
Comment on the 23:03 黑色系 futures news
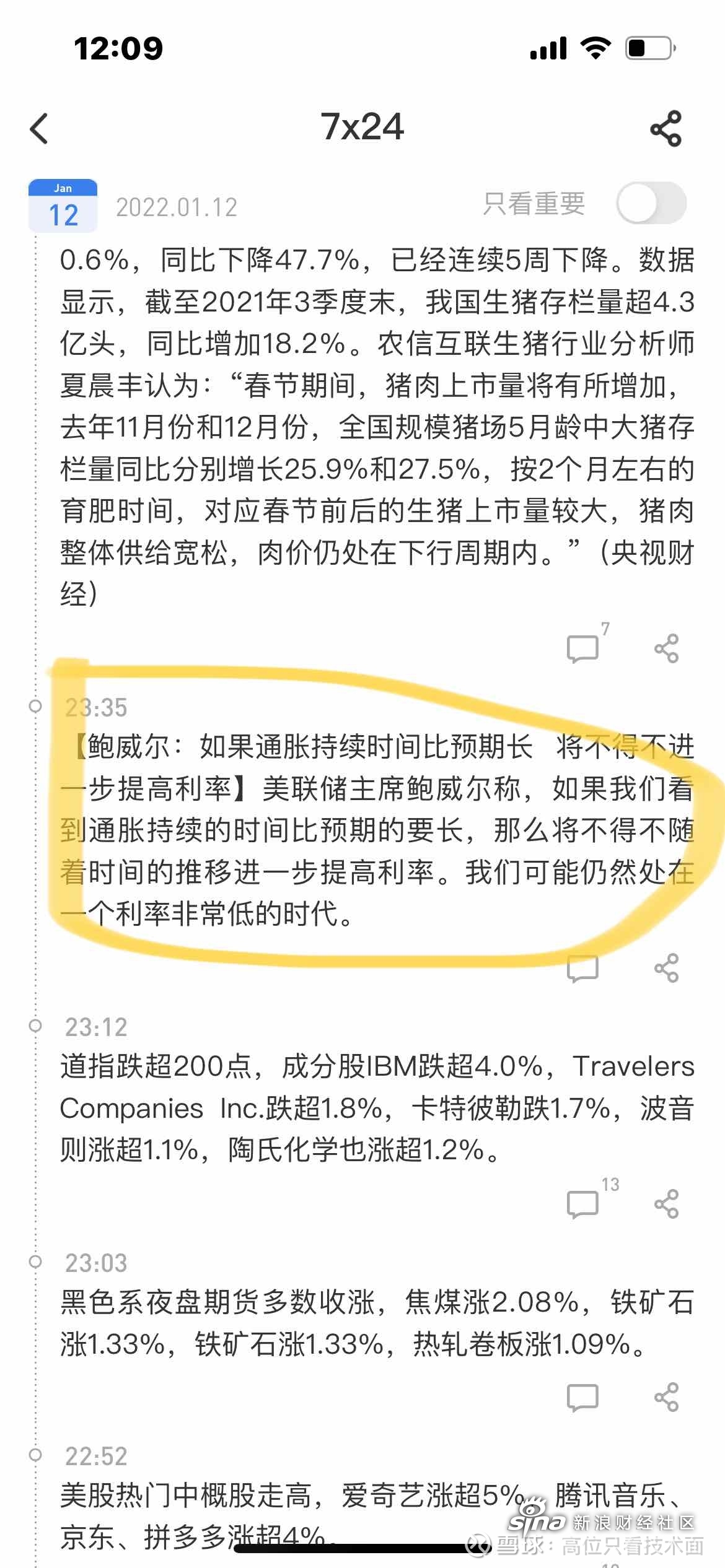pyautogui.click(x=582, y=1398)
